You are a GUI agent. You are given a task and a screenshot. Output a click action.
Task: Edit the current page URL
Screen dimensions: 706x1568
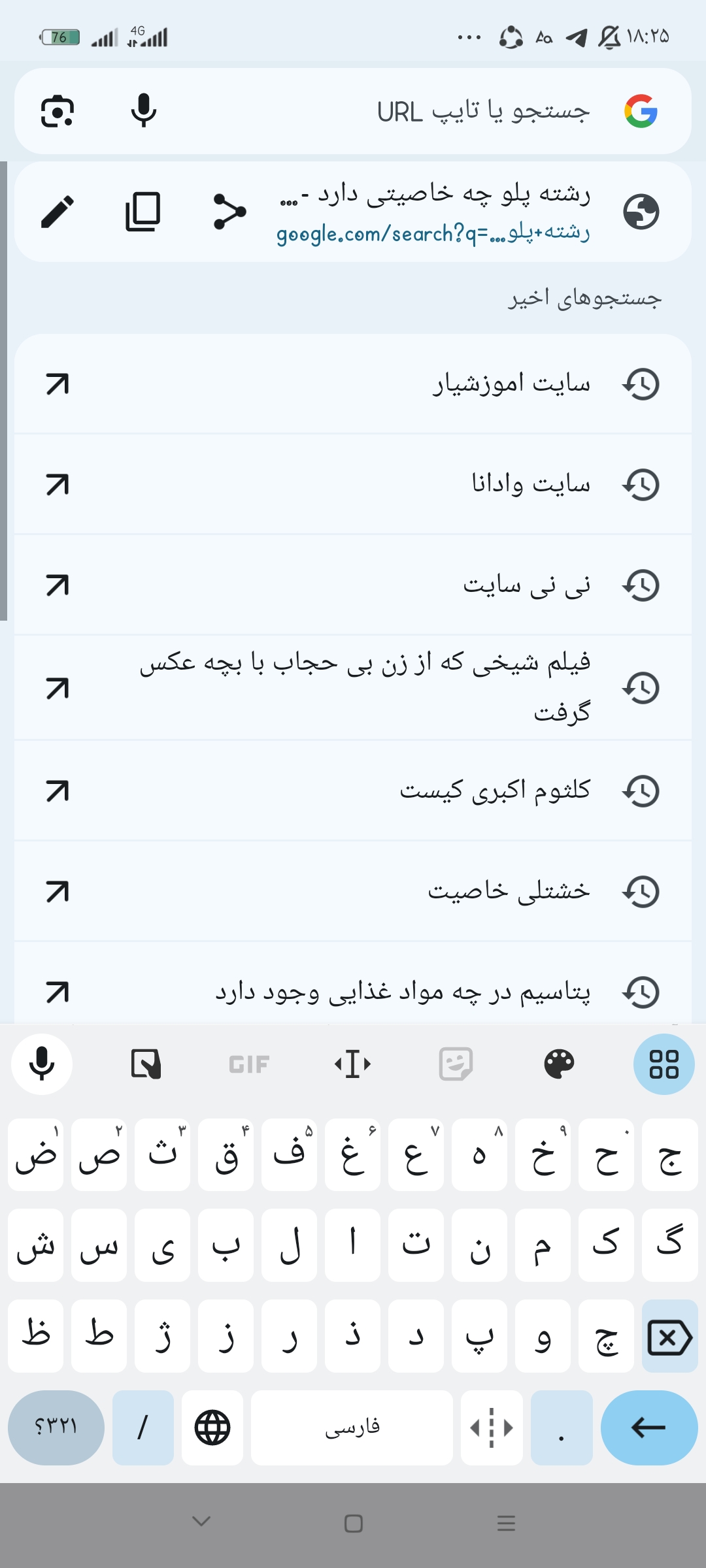point(58,212)
